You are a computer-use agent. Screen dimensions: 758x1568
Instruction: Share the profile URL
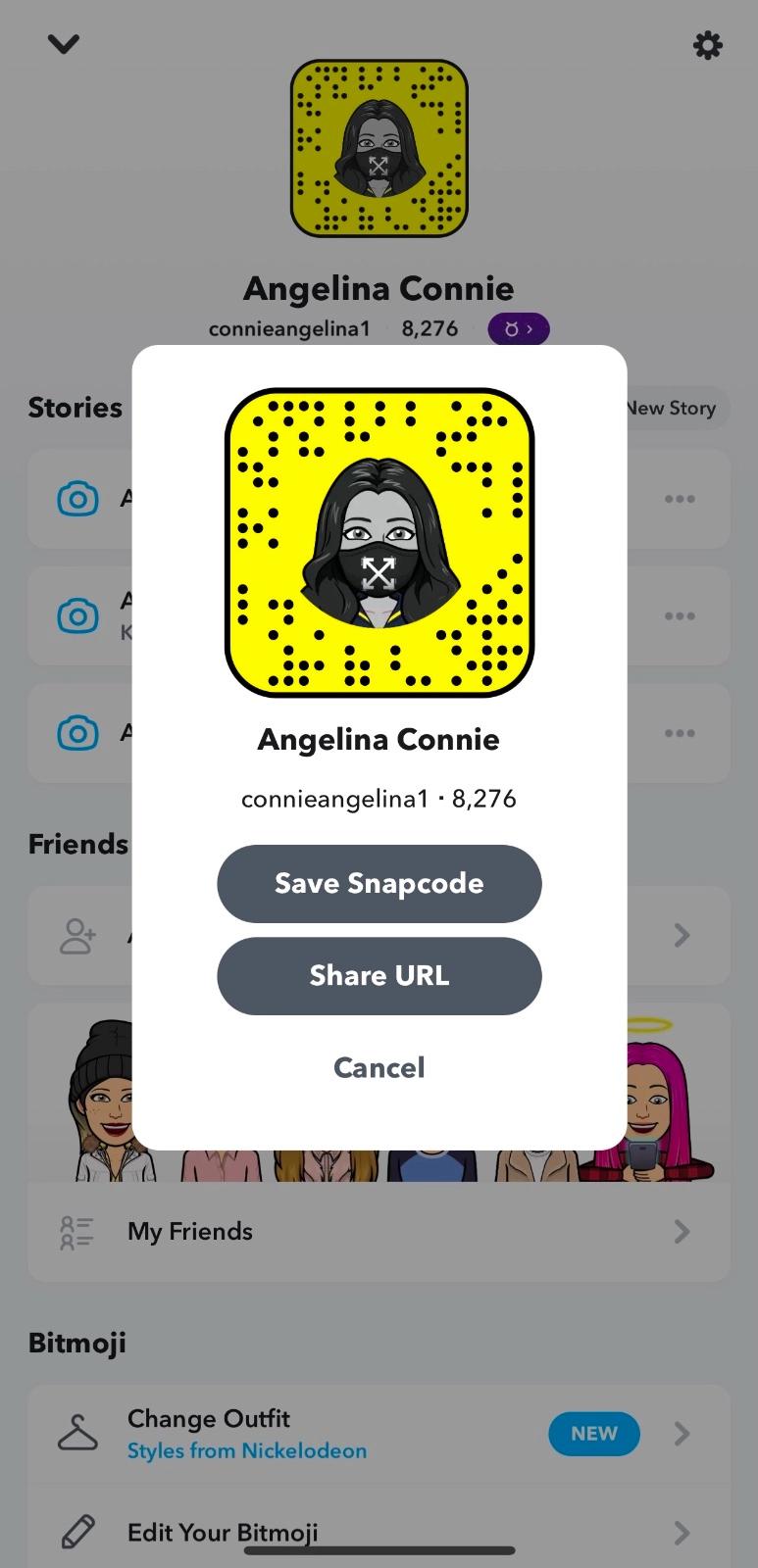[x=379, y=975]
